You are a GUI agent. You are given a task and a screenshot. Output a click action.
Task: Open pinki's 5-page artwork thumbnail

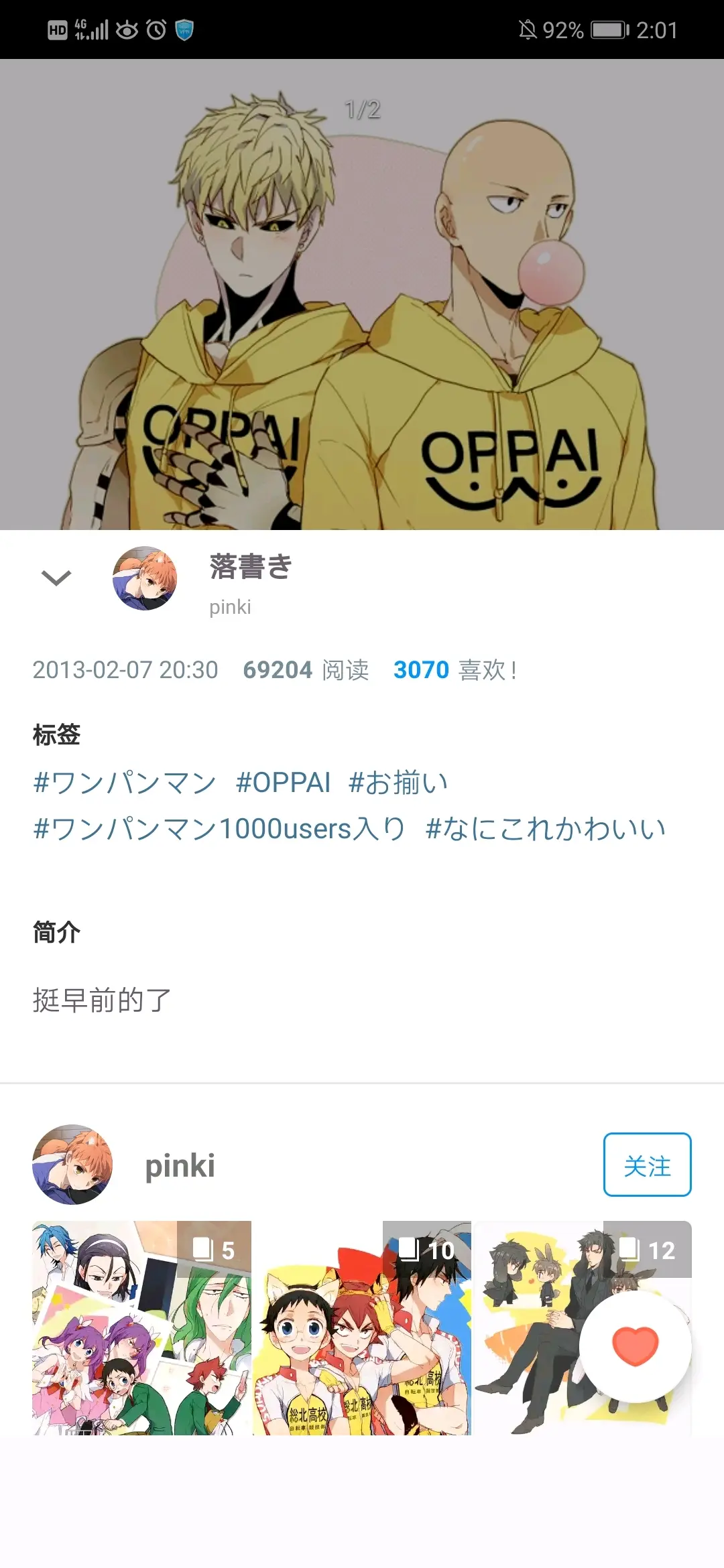(x=141, y=1327)
